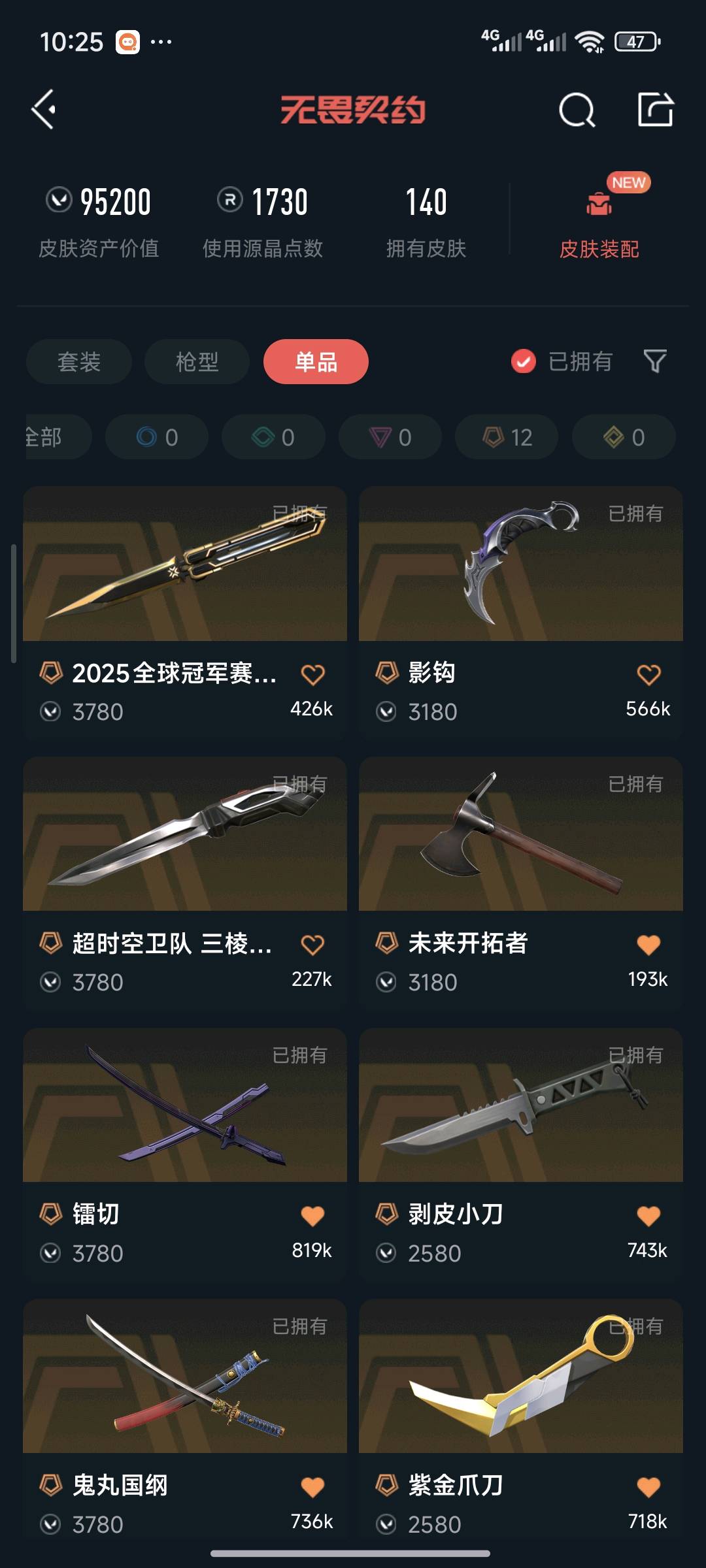
Task: Open the 超时空卫队 三棱 skin card
Action: coord(184,836)
